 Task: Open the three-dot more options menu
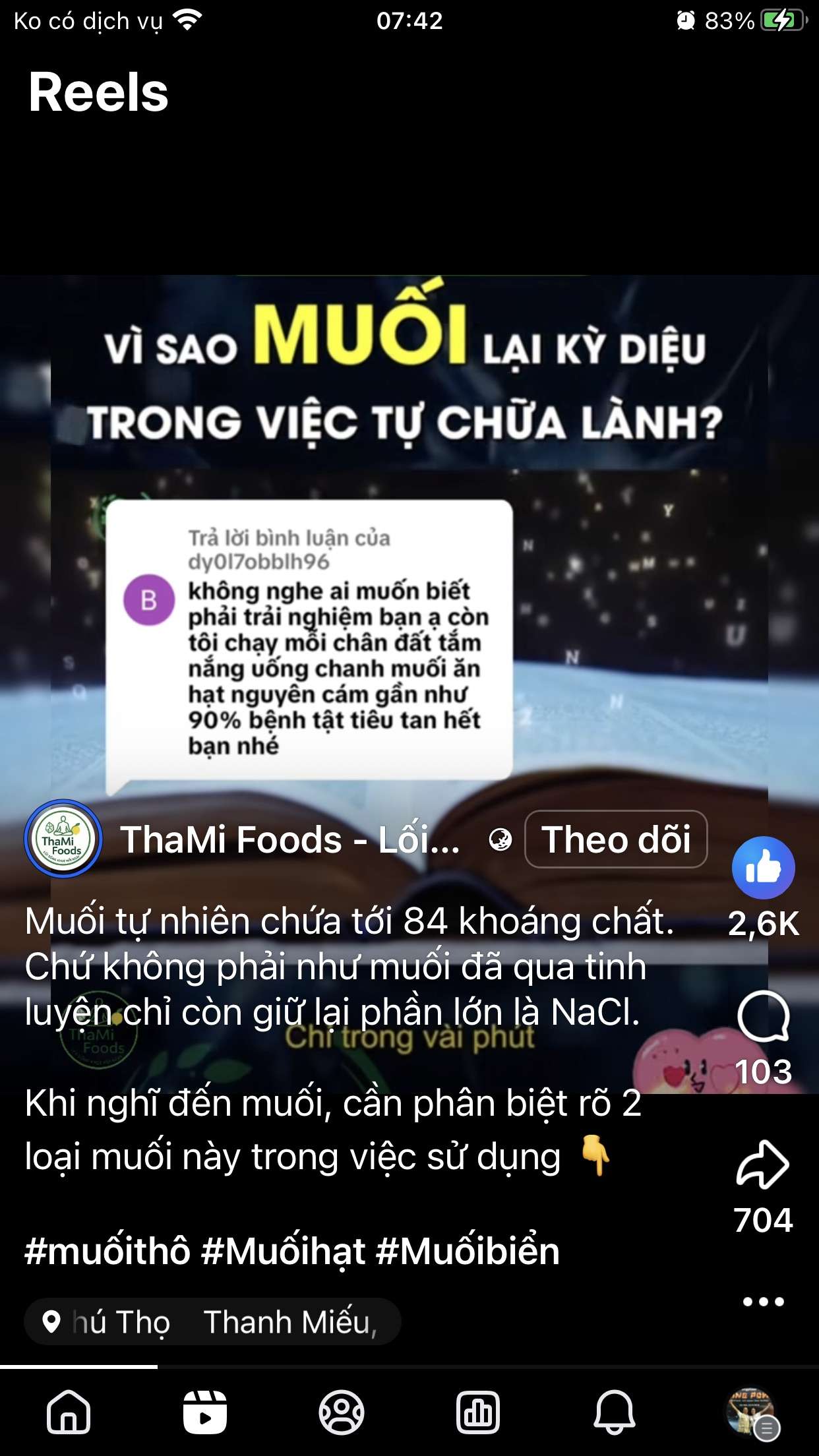tap(763, 1302)
